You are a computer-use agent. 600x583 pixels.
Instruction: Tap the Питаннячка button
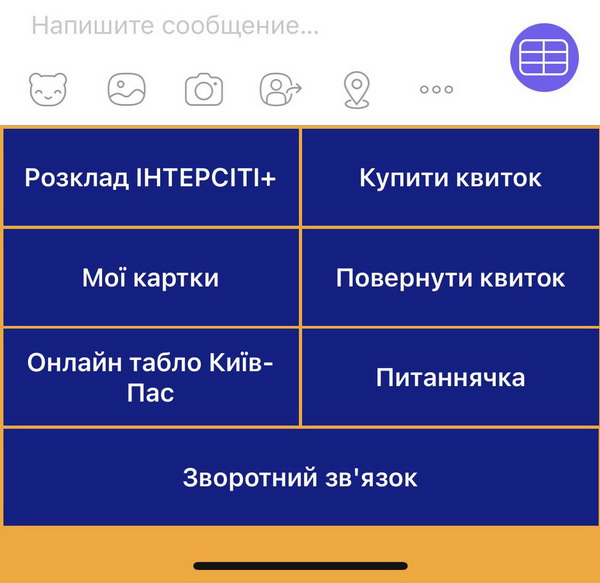[x=450, y=377]
